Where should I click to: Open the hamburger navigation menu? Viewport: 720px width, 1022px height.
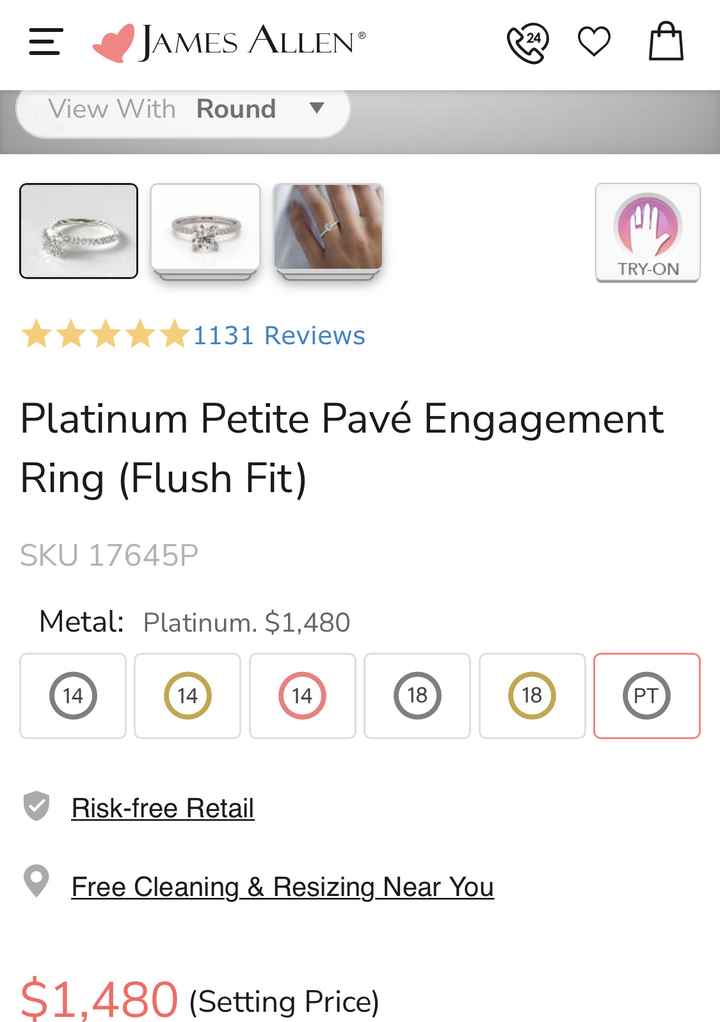tap(43, 41)
